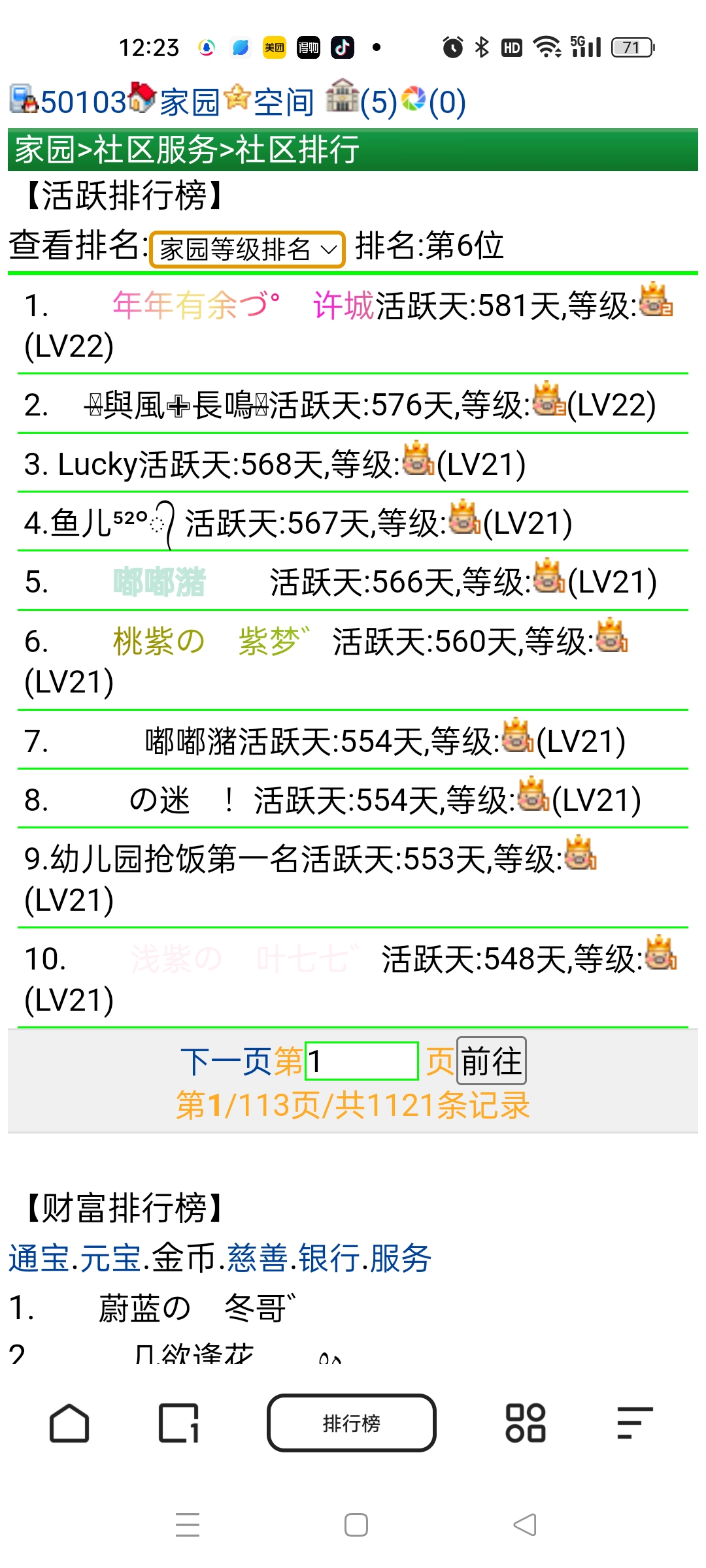Open the 通宝 wealth ranking link
This screenshot has height=1568, width=706.
pos(39,1258)
